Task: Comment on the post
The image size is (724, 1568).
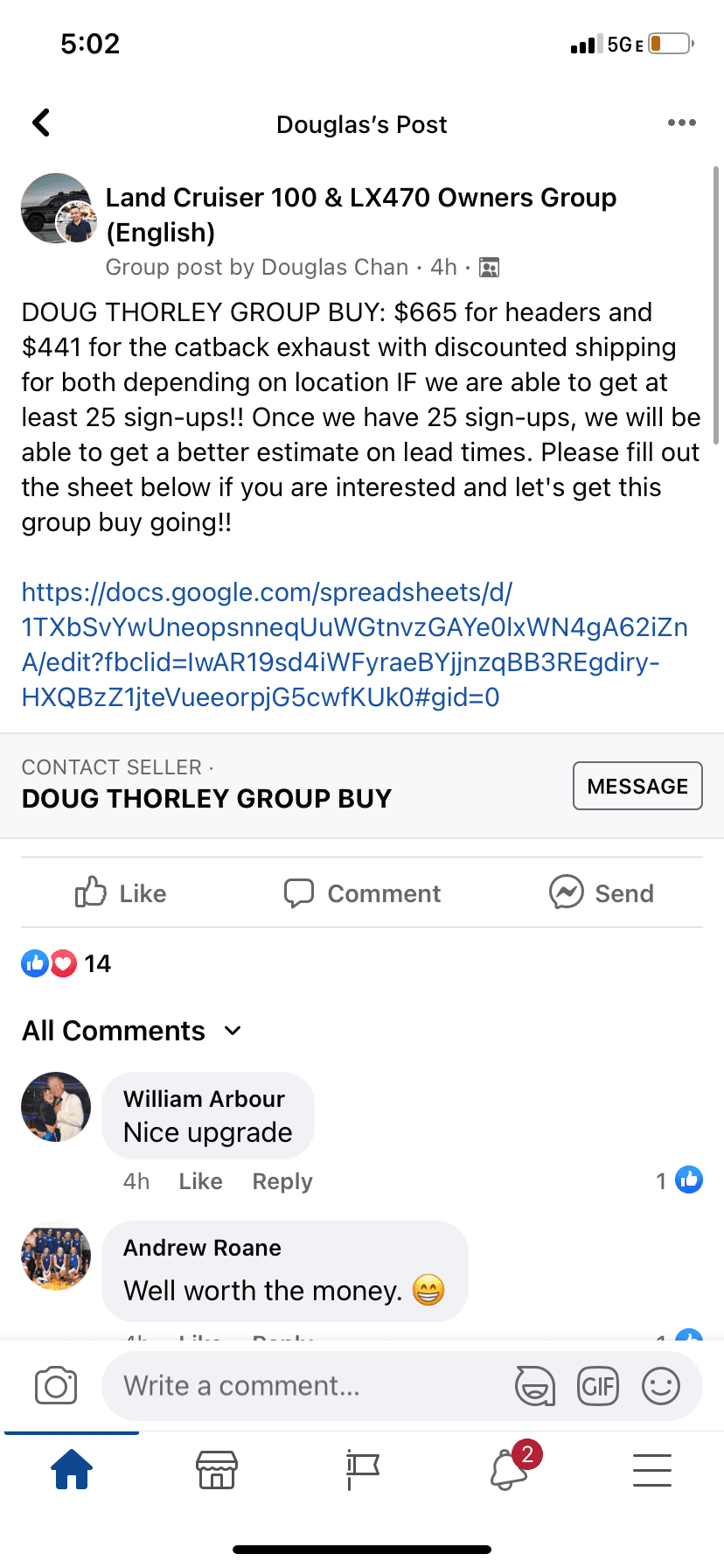Action: click(x=362, y=892)
